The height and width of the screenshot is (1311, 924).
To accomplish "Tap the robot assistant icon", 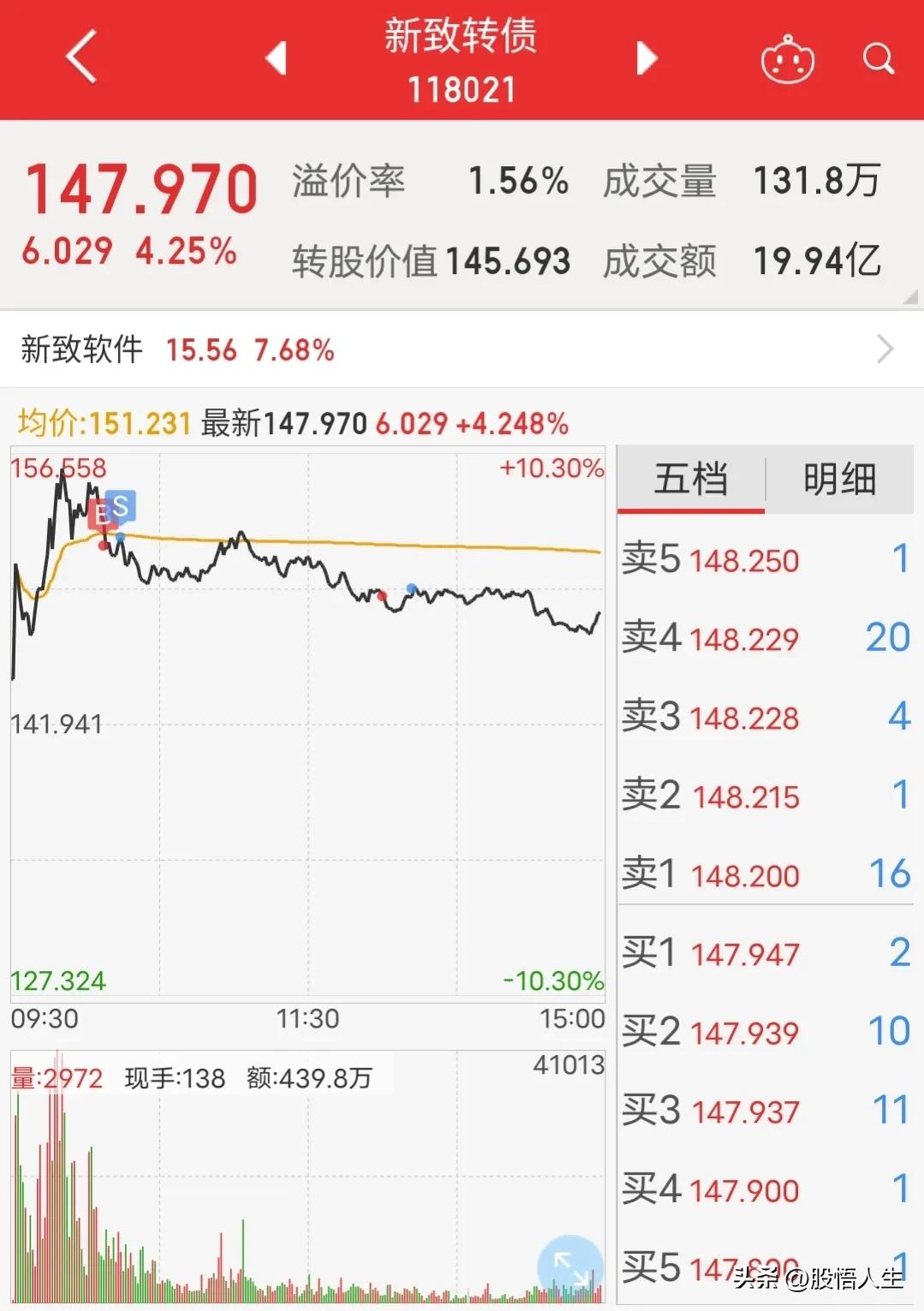I will point(787,60).
